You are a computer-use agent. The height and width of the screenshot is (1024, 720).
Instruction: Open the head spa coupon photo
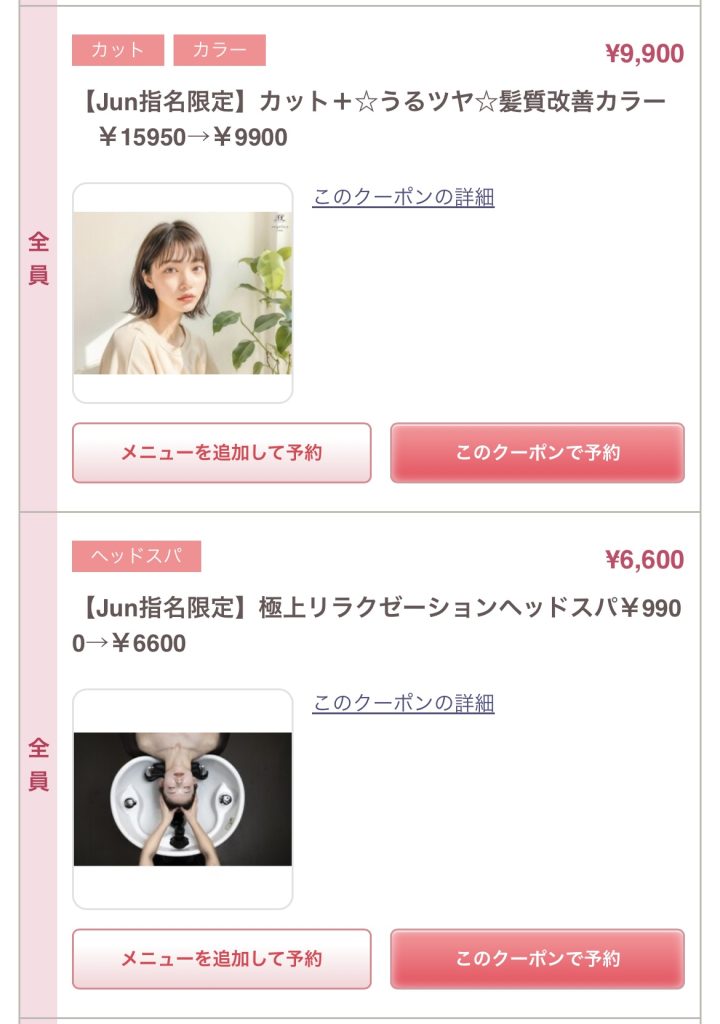point(183,799)
